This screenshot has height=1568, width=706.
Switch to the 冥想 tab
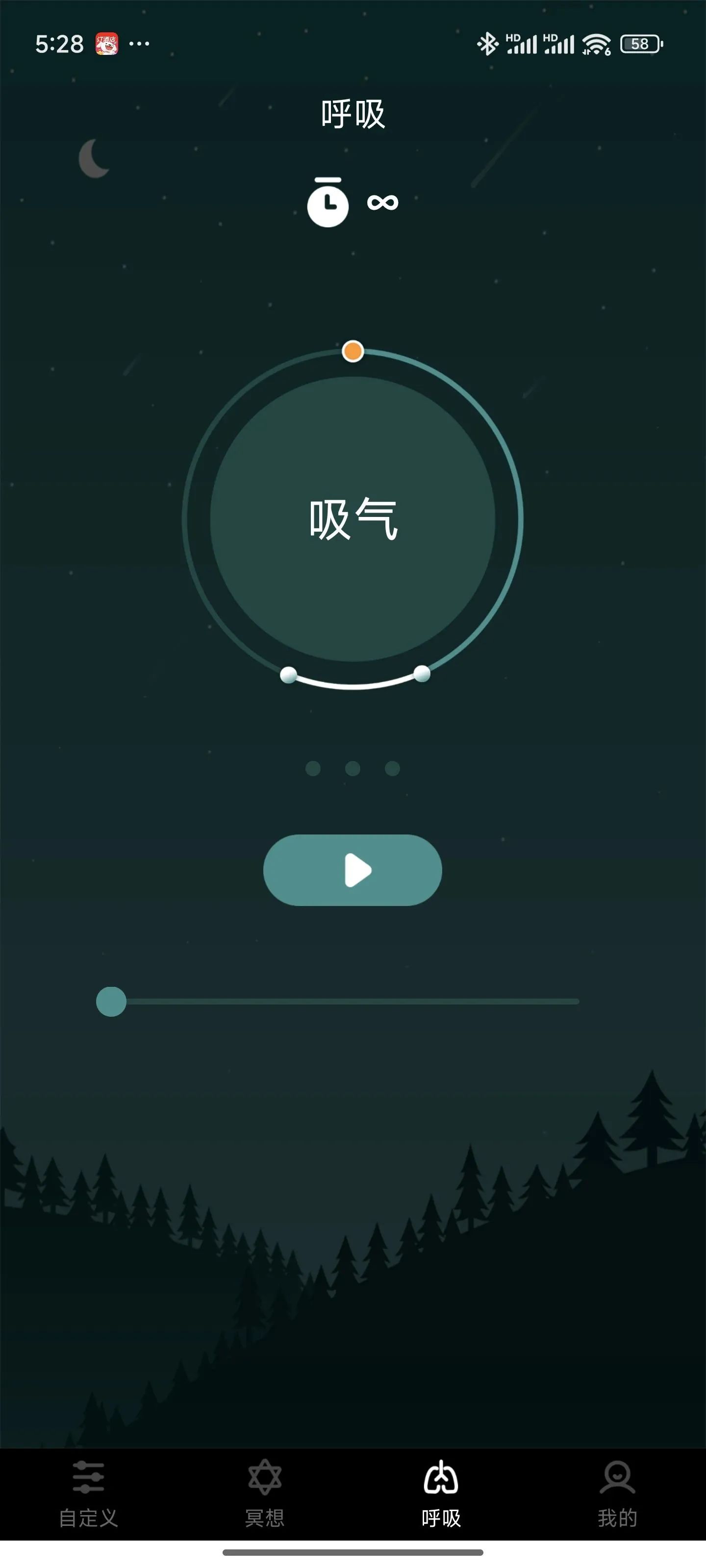click(264, 1494)
